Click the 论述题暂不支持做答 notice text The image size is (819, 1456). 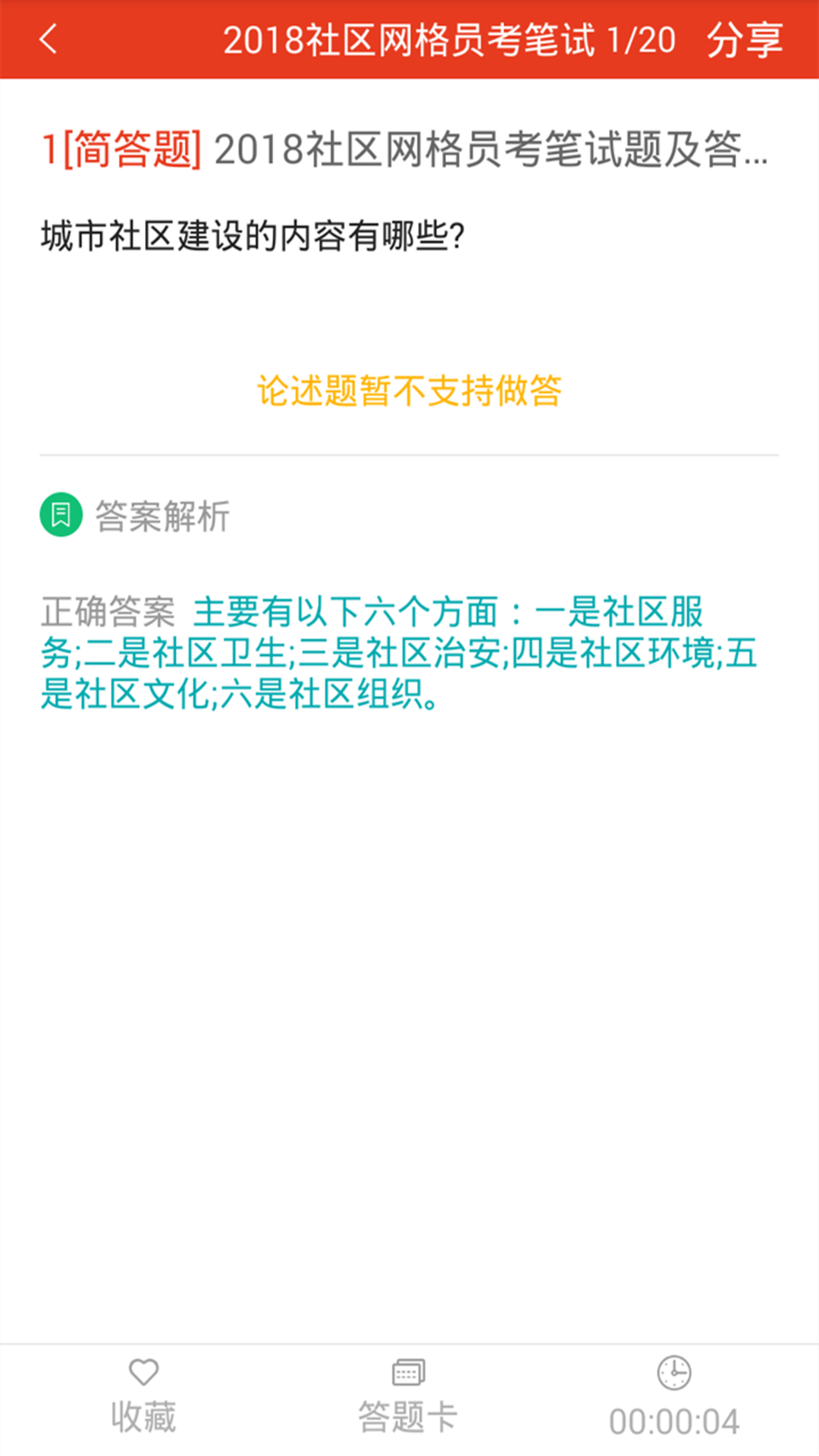pos(409,391)
